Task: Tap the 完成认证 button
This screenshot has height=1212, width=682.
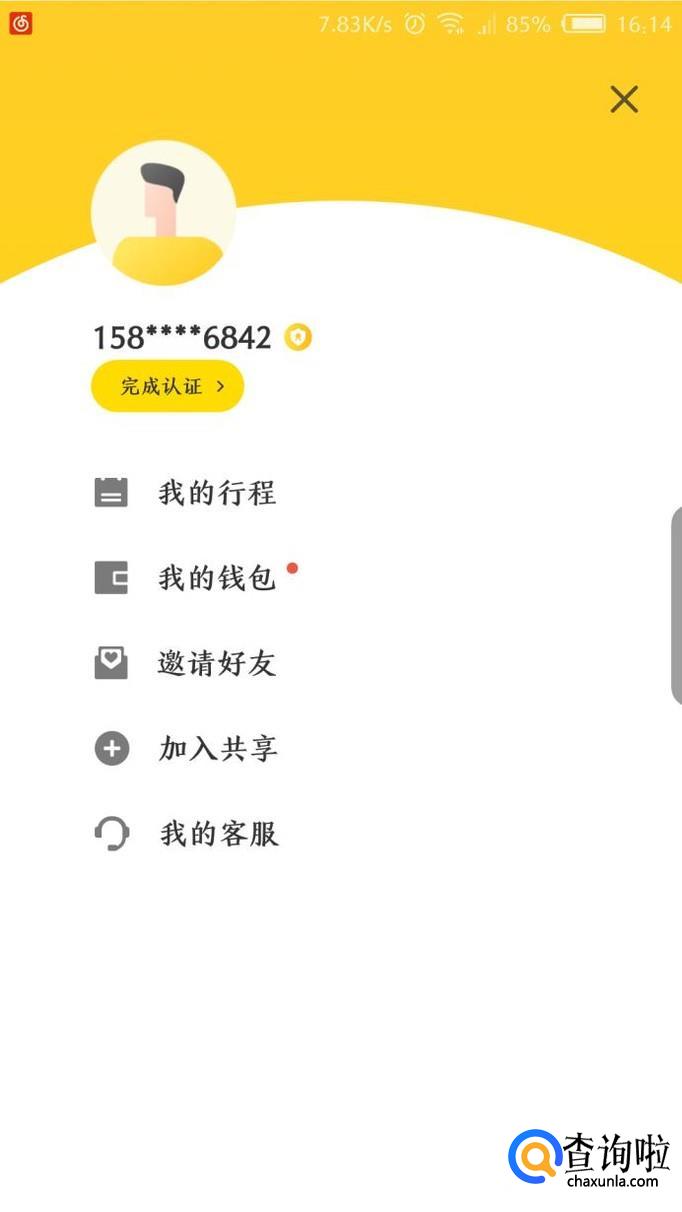Action: coord(167,386)
